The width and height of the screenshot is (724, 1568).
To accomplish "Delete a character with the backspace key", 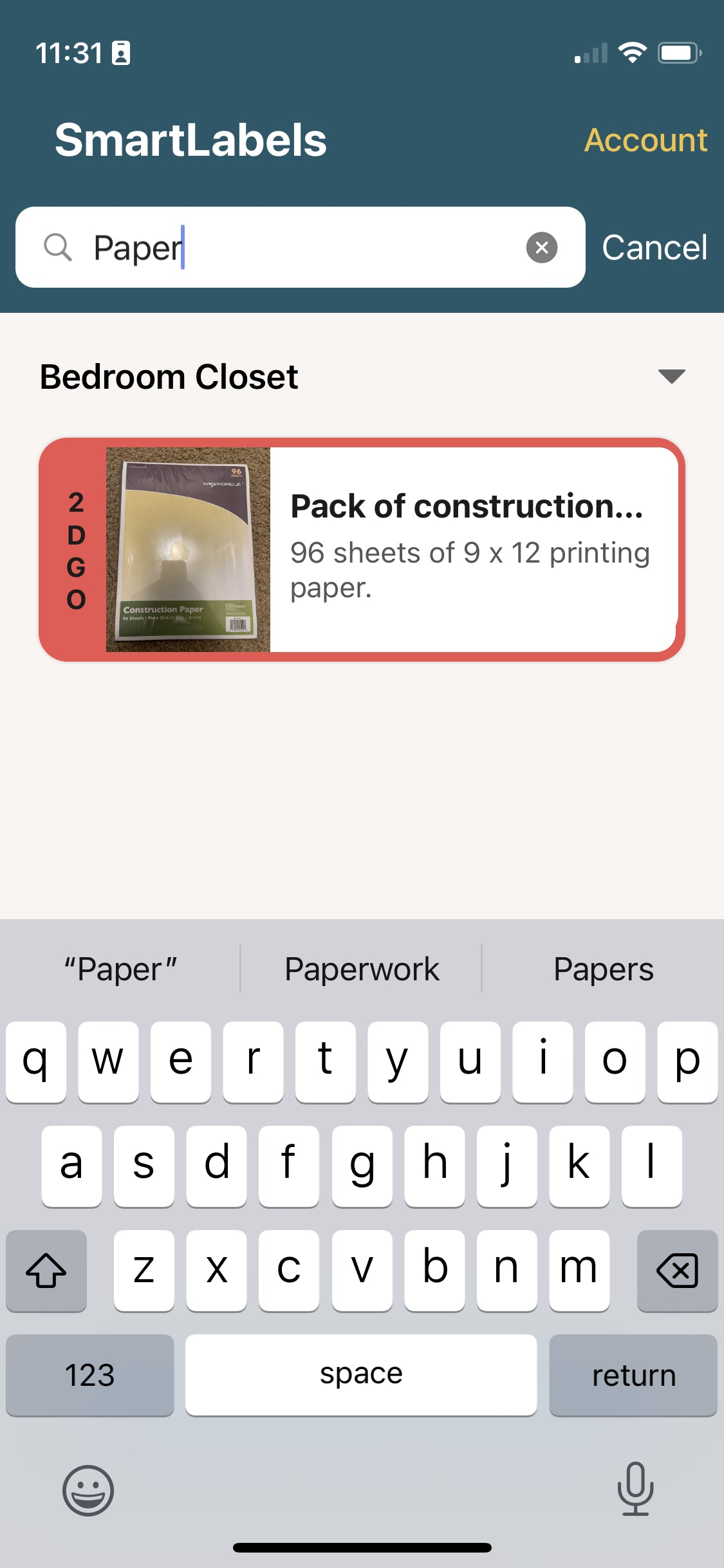I will [676, 1270].
